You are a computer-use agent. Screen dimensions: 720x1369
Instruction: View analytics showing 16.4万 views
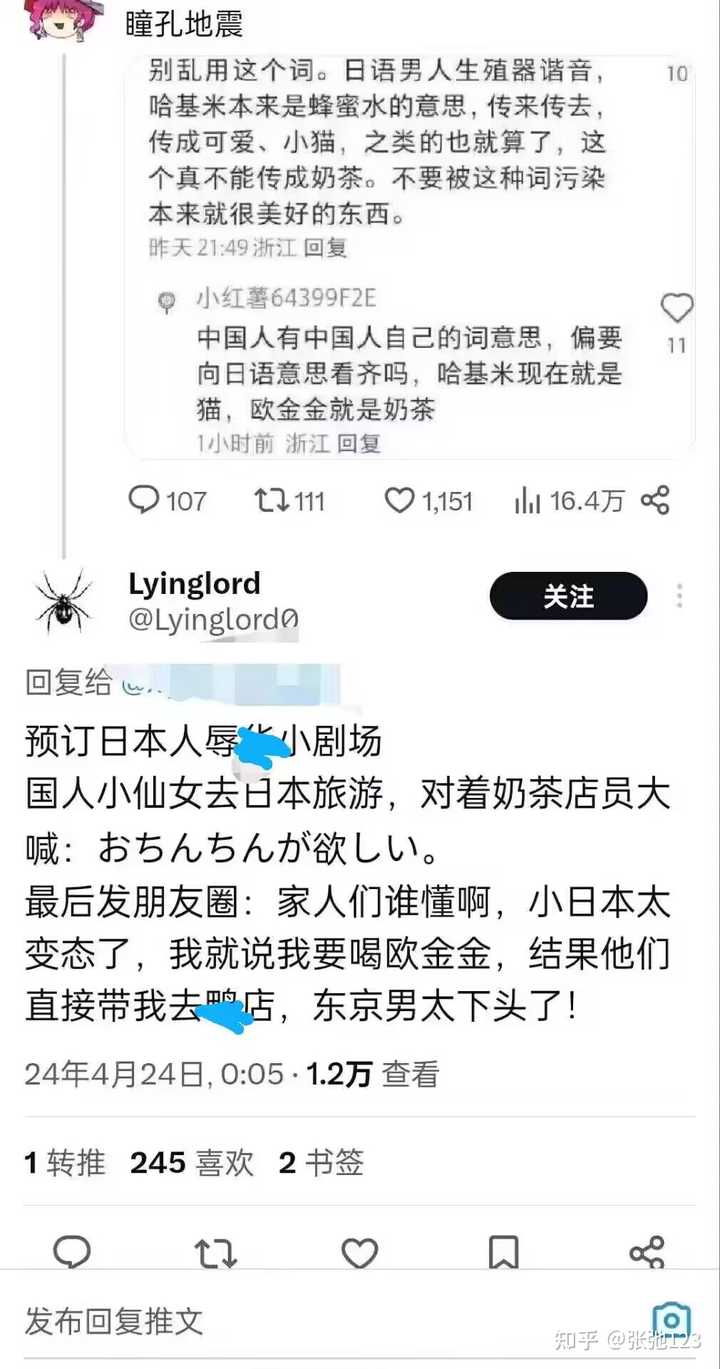pyautogui.click(x=568, y=500)
